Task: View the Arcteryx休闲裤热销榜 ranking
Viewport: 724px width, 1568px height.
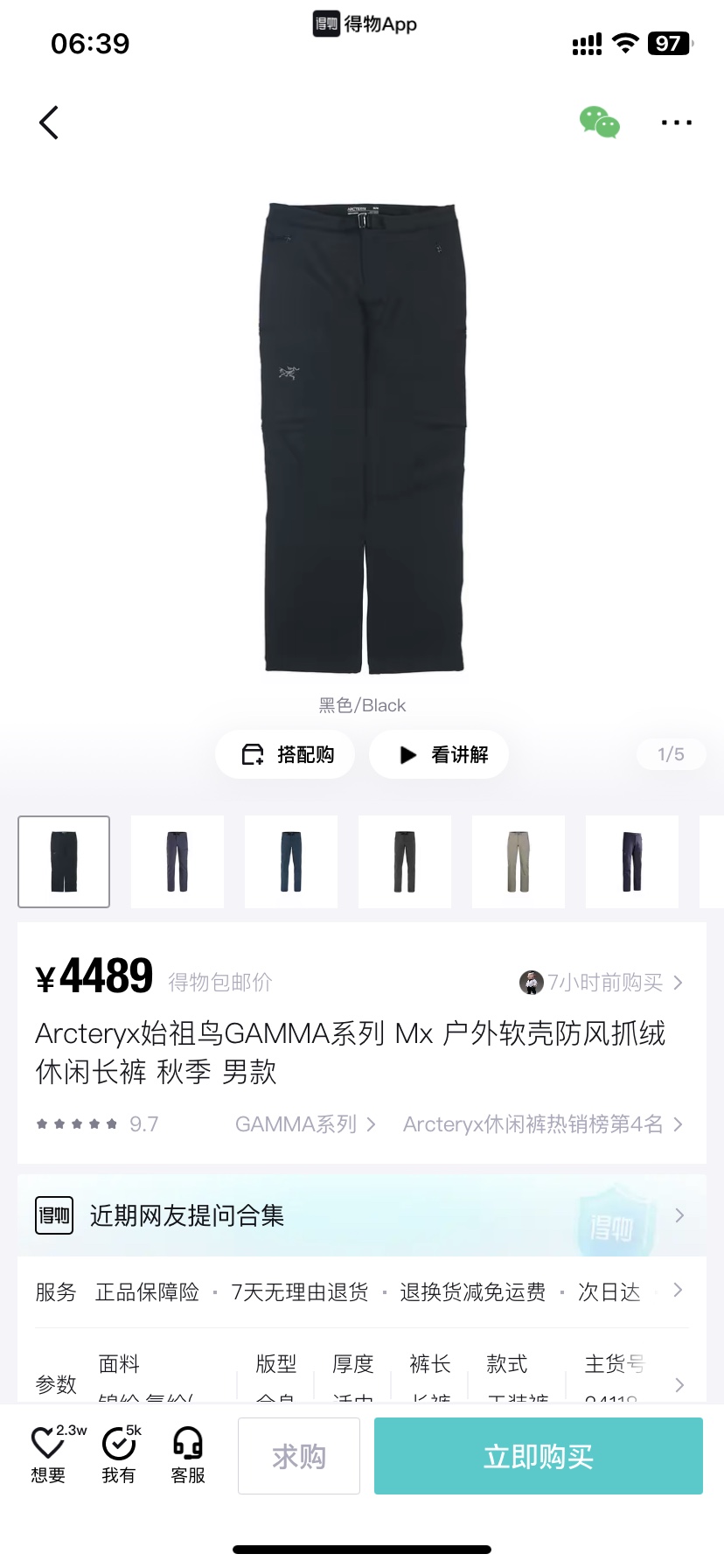Action: pos(543,1124)
